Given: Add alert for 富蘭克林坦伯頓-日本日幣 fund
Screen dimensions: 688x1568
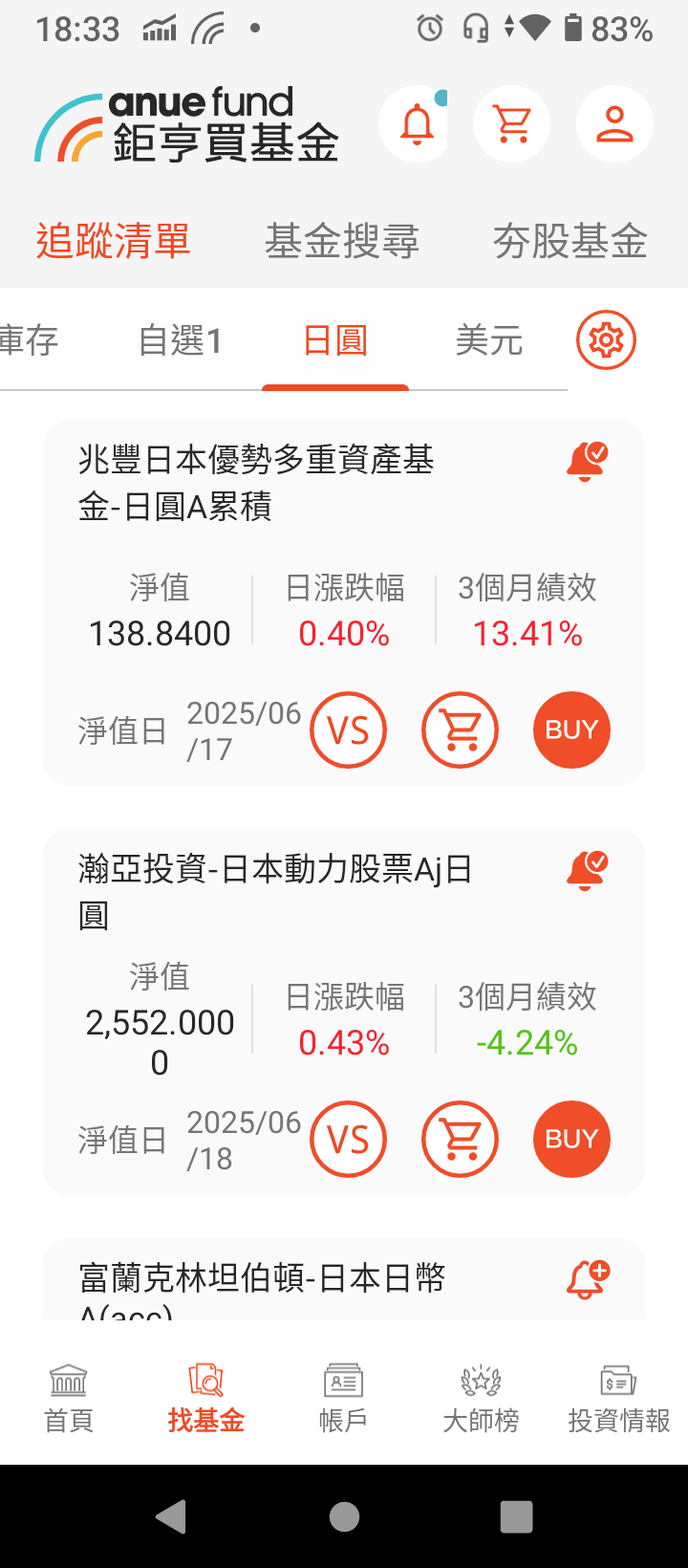Looking at the screenshot, I should coord(588,1279).
